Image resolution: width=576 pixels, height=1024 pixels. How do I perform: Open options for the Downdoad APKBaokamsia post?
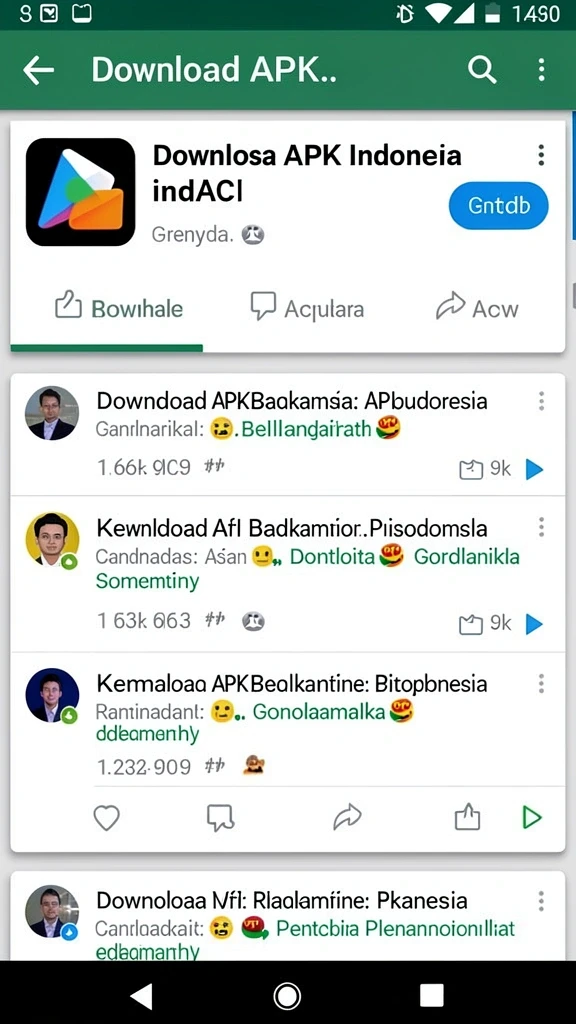(x=541, y=401)
